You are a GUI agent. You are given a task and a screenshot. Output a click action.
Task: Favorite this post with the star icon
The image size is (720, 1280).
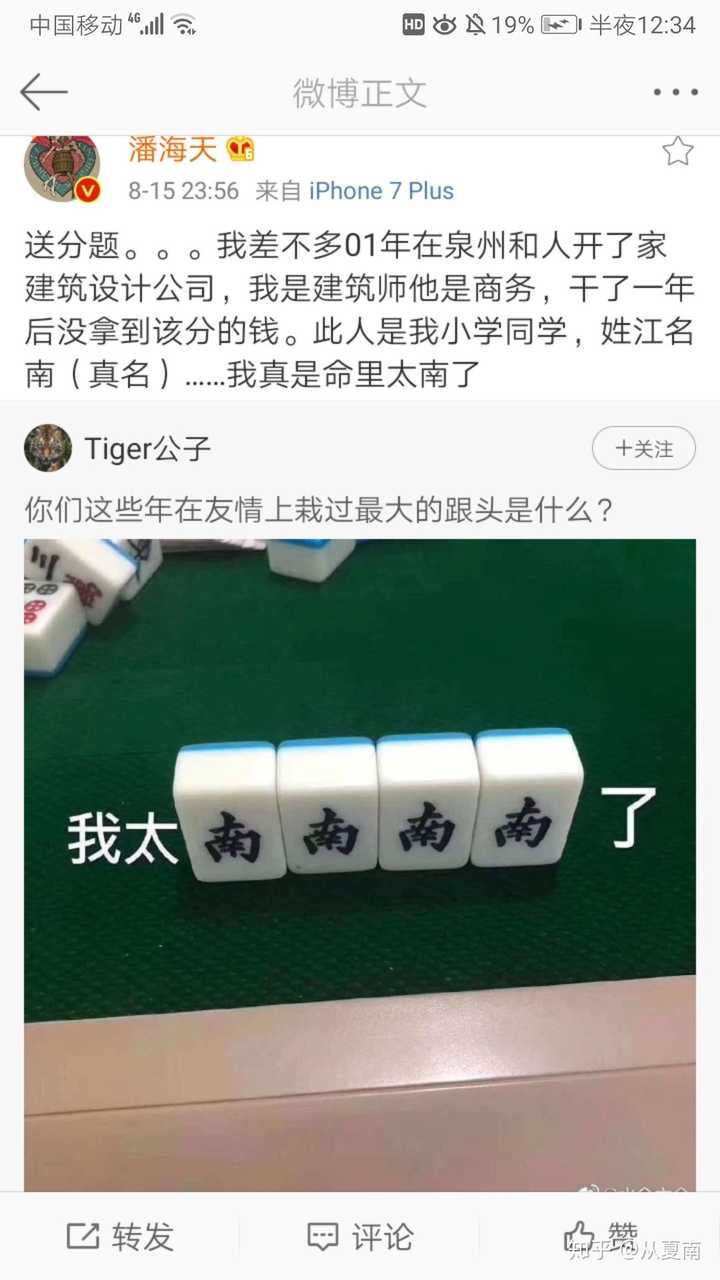(677, 151)
